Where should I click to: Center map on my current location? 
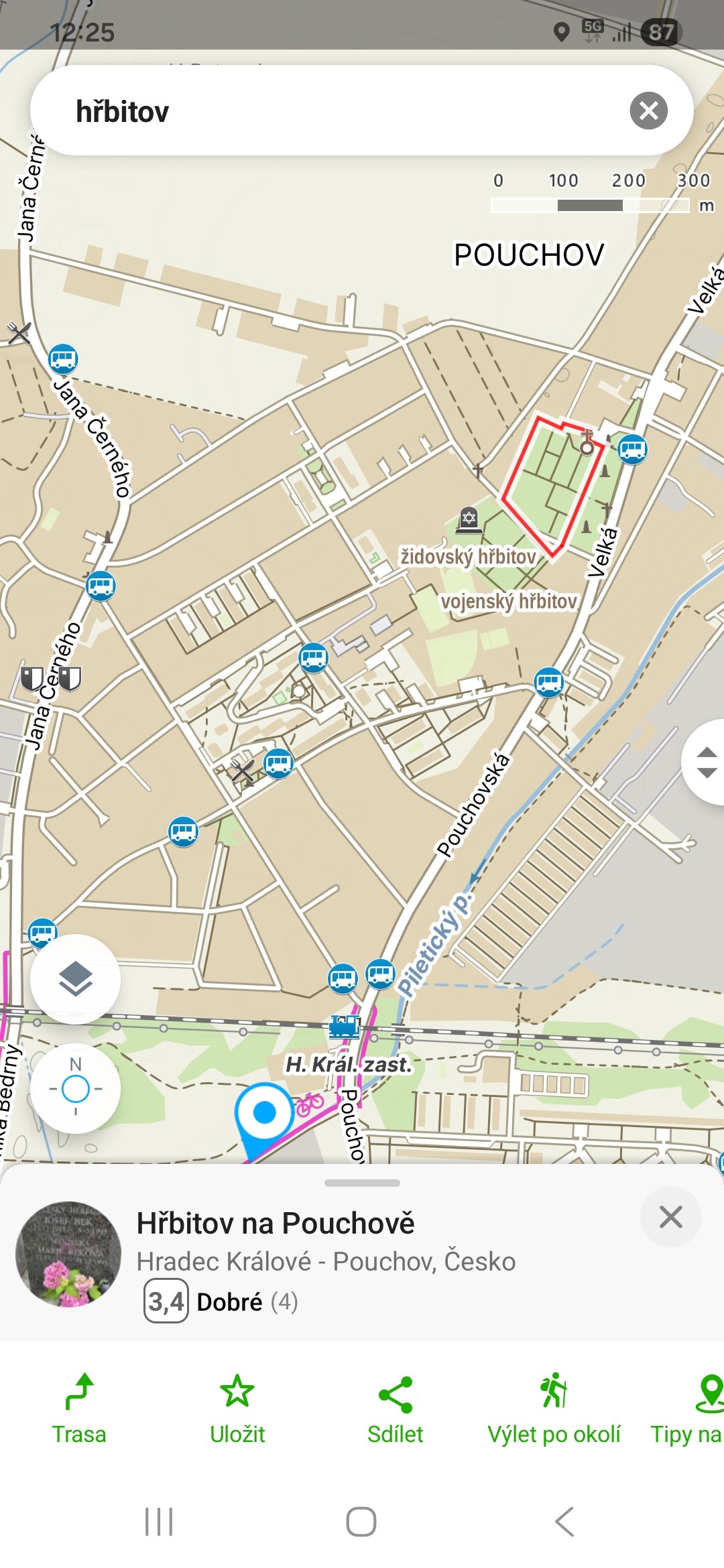tap(76, 1088)
